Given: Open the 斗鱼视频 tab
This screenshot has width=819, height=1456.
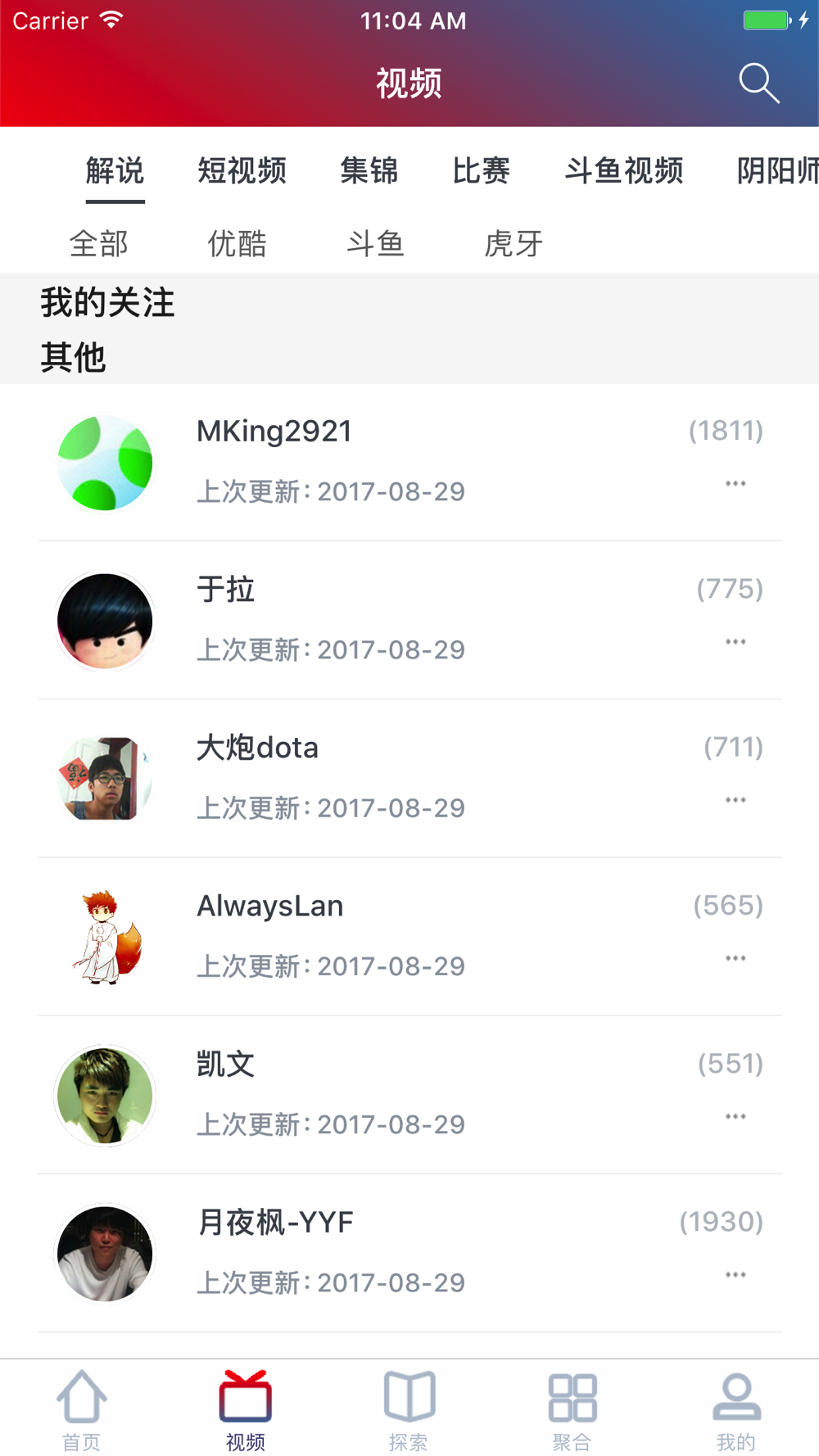Looking at the screenshot, I should click(624, 171).
